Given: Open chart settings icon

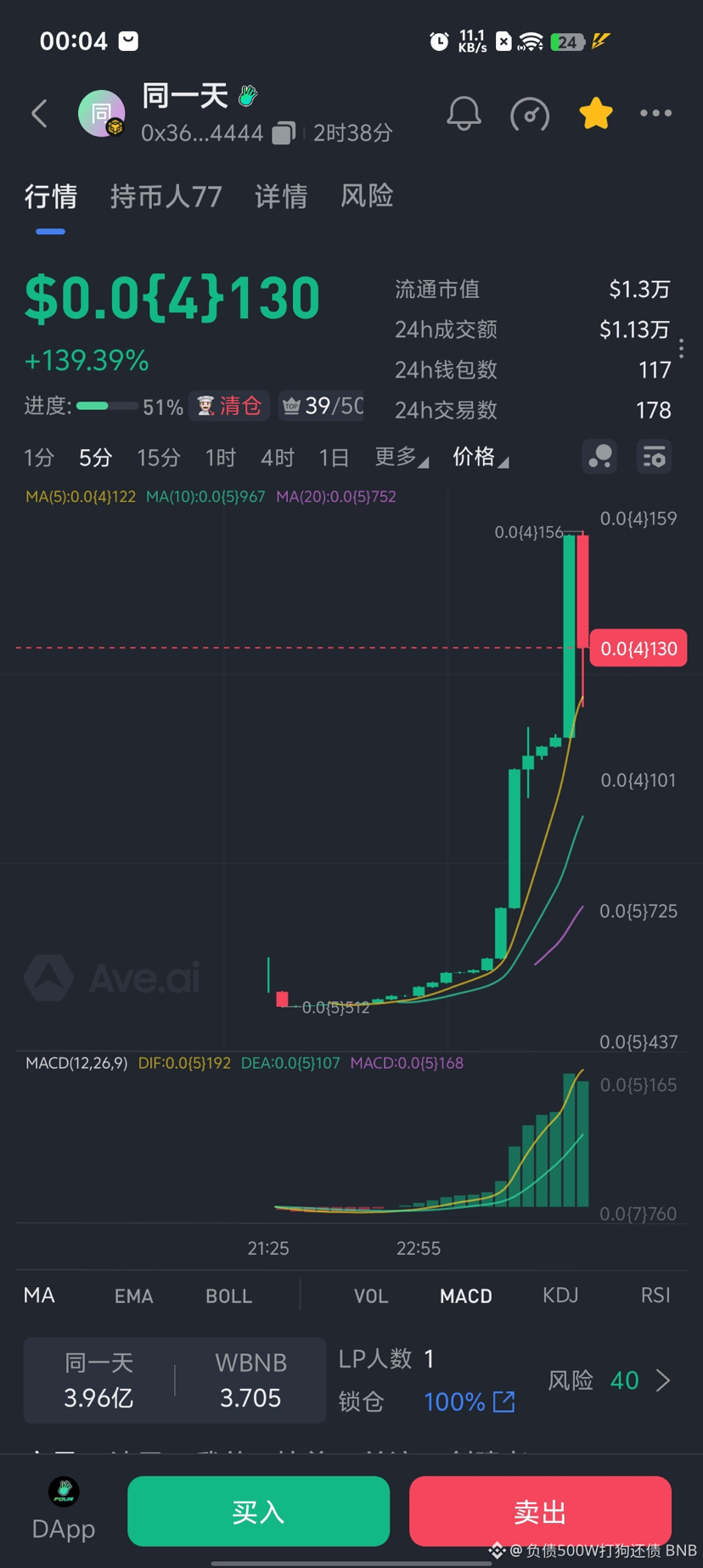Looking at the screenshot, I should [x=654, y=458].
